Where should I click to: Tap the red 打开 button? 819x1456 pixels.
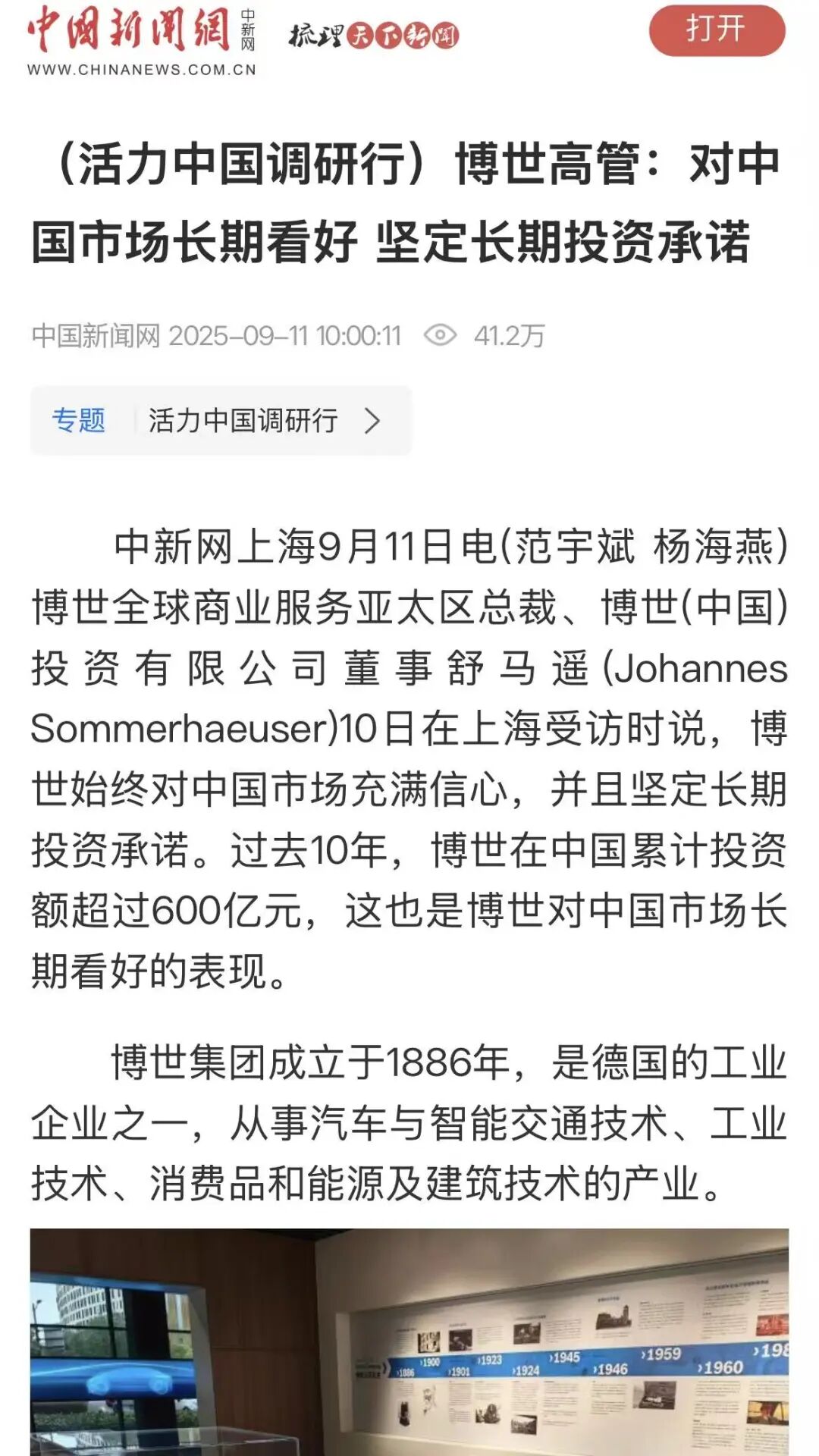pyautogui.click(x=717, y=30)
